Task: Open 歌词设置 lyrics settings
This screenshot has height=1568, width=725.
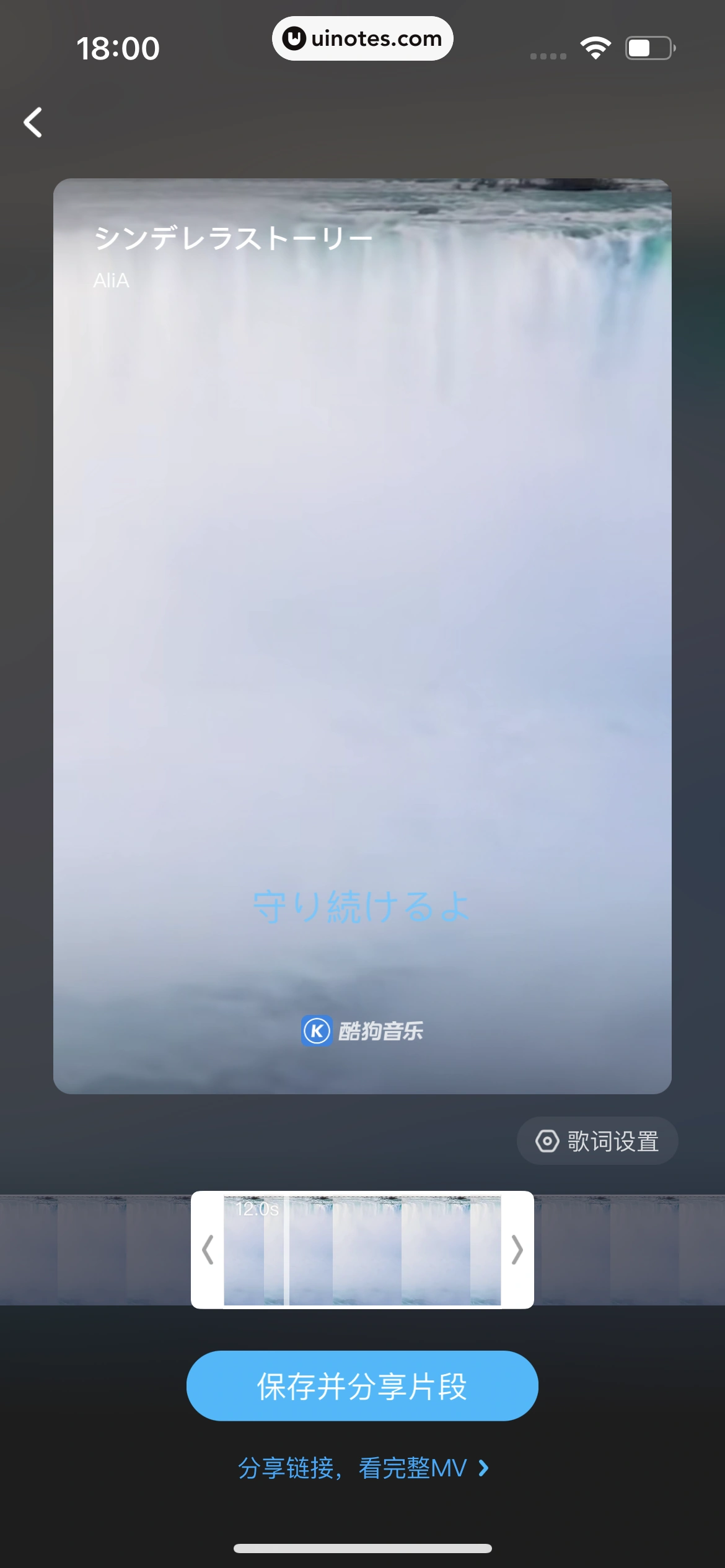Action: (x=597, y=1141)
